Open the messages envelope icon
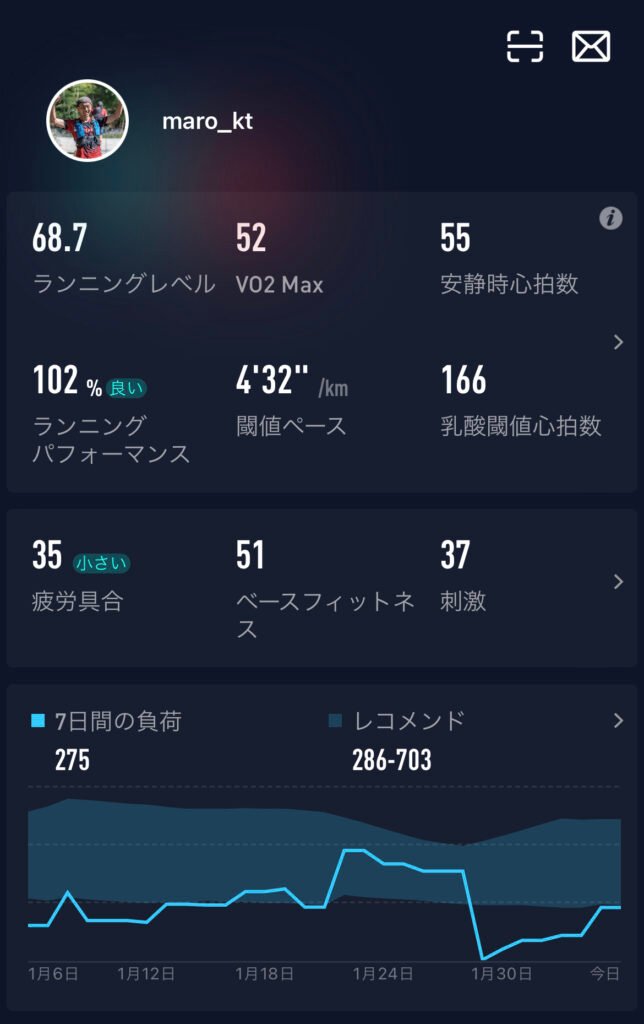The width and height of the screenshot is (644, 1024). [x=590, y=47]
